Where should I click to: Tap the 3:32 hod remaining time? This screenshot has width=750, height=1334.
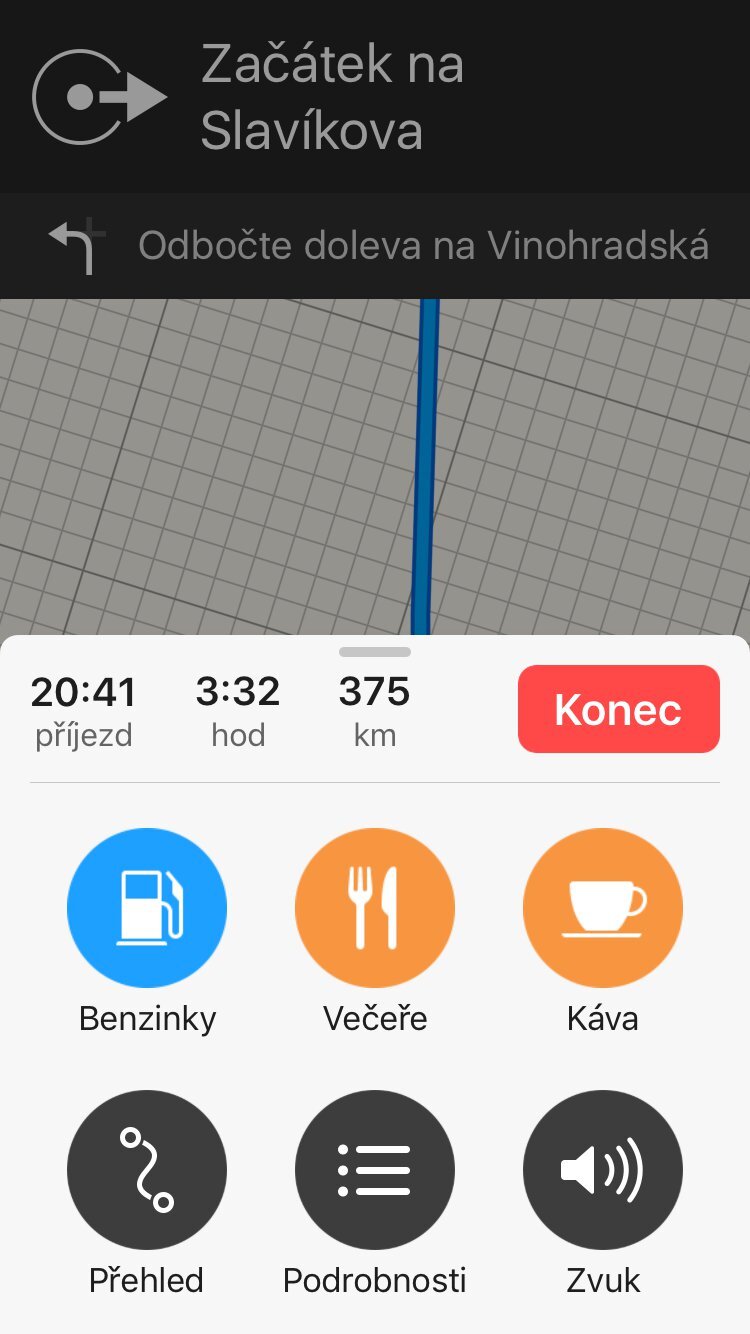point(237,707)
